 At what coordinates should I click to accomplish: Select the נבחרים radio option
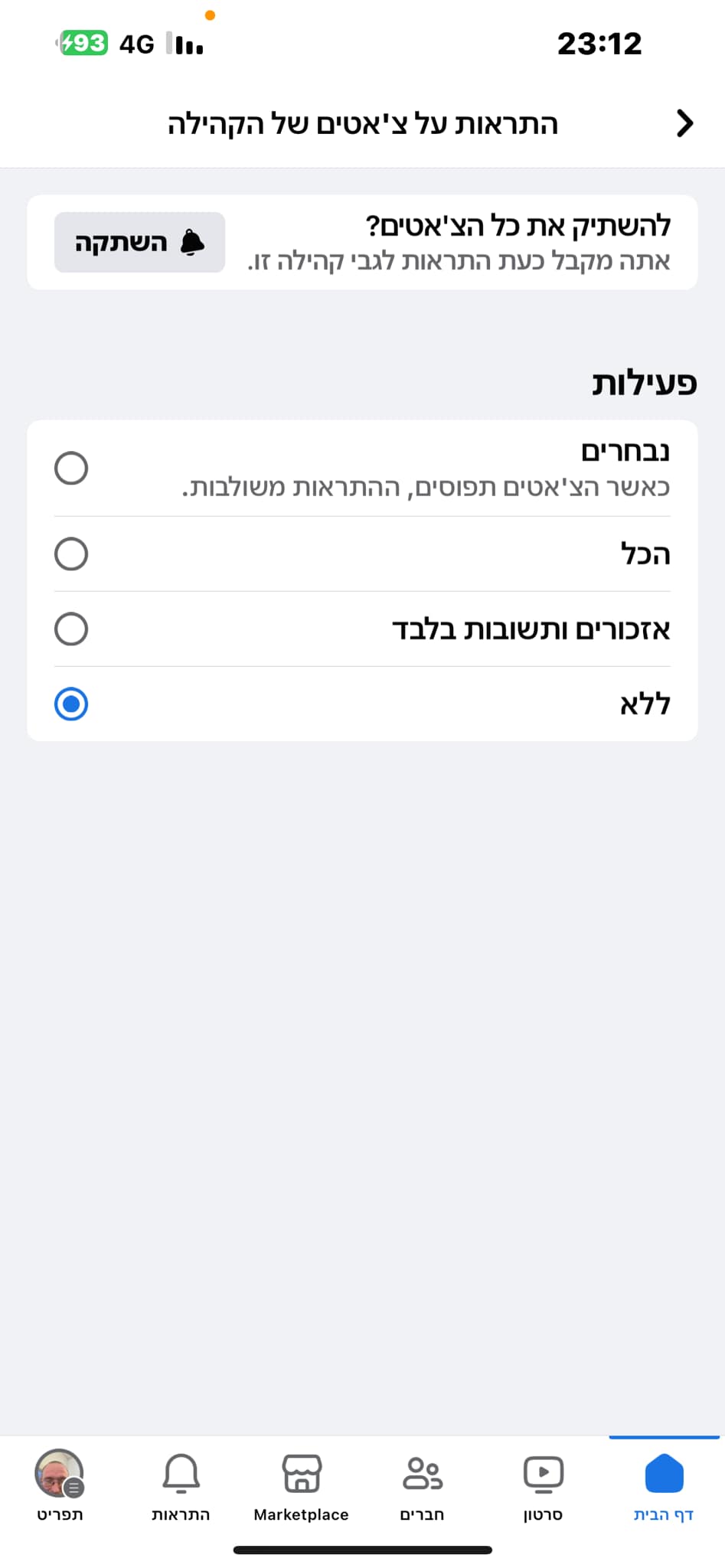point(71,468)
